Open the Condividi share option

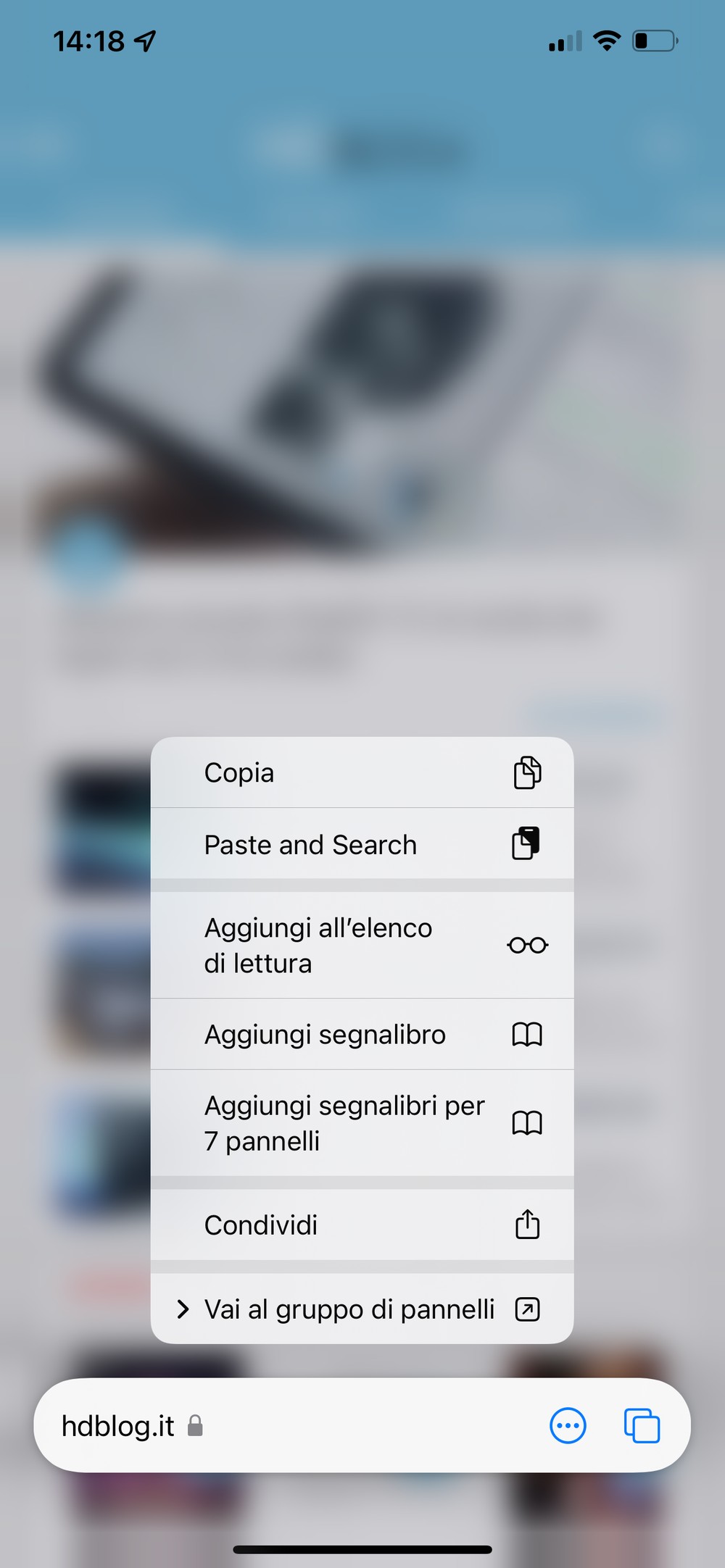[x=362, y=1225]
